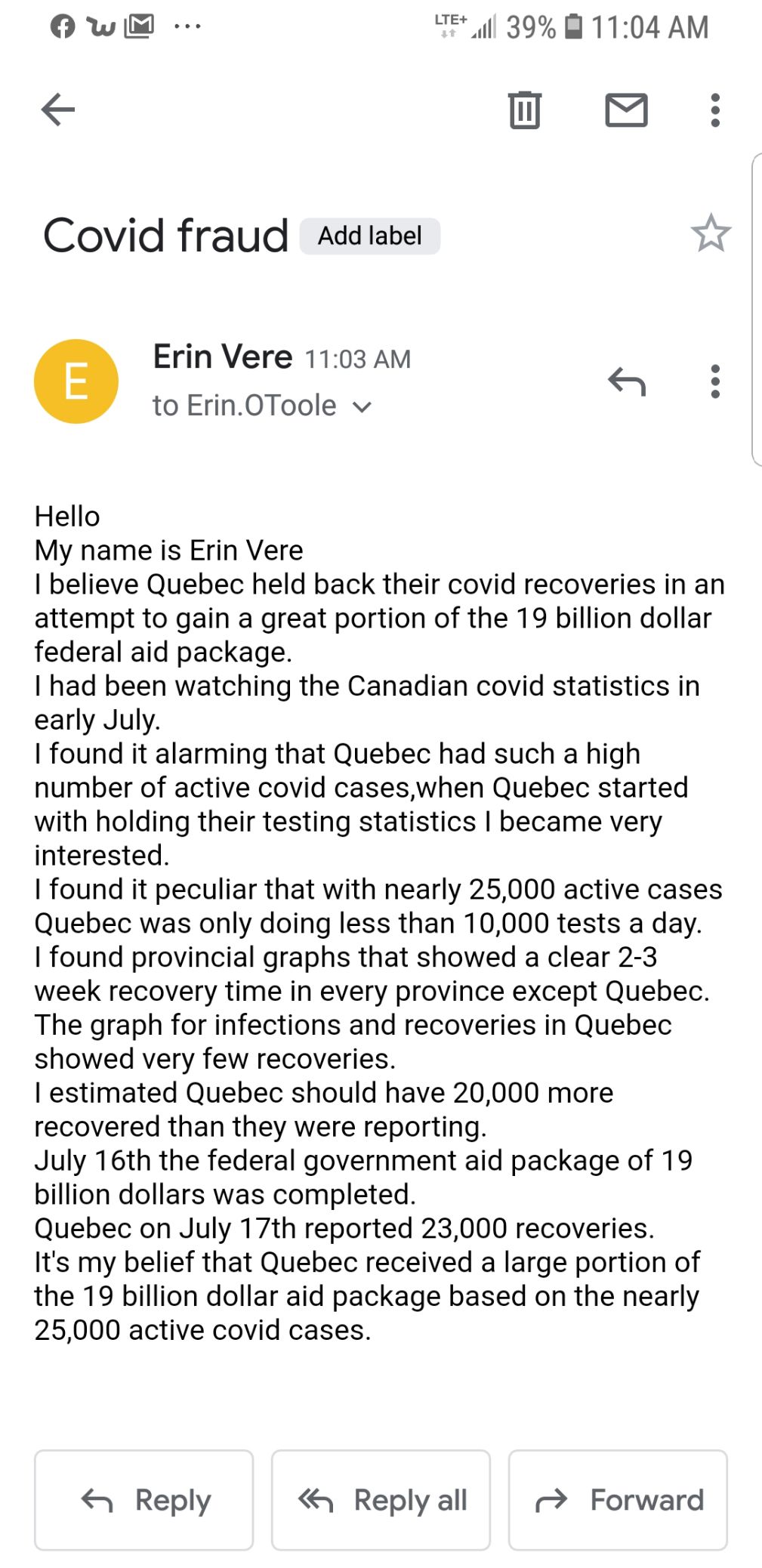Star the Covid fraud email
Viewport: 762px width, 1568px height.
tap(710, 233)
